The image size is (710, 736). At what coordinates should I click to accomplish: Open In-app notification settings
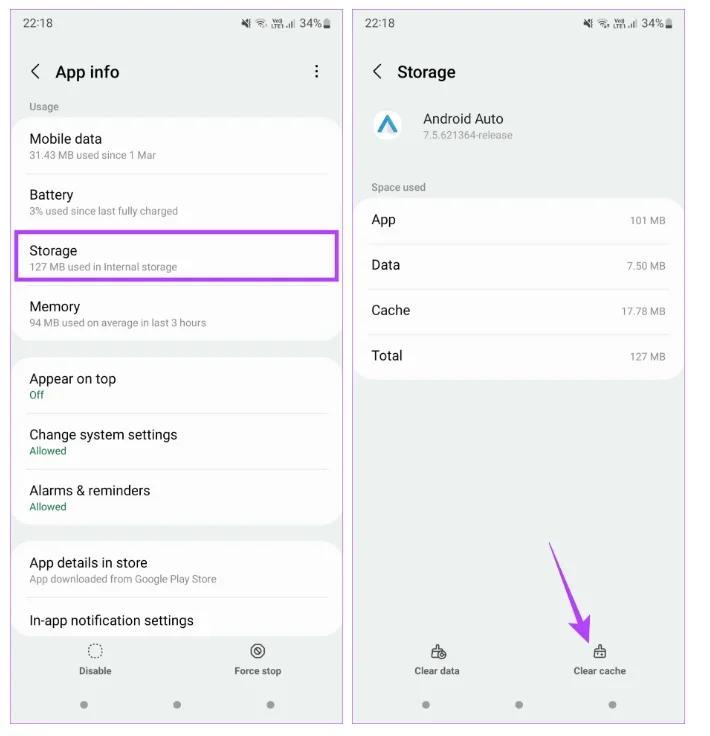point(175,620)
